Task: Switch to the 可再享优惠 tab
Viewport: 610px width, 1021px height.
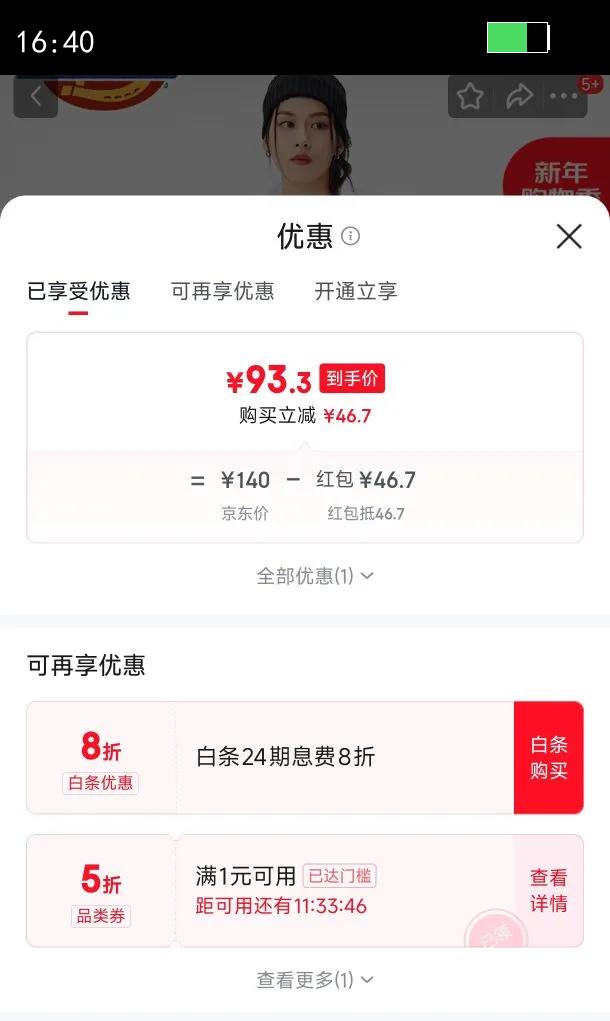Action: click(x=222, y=291)
